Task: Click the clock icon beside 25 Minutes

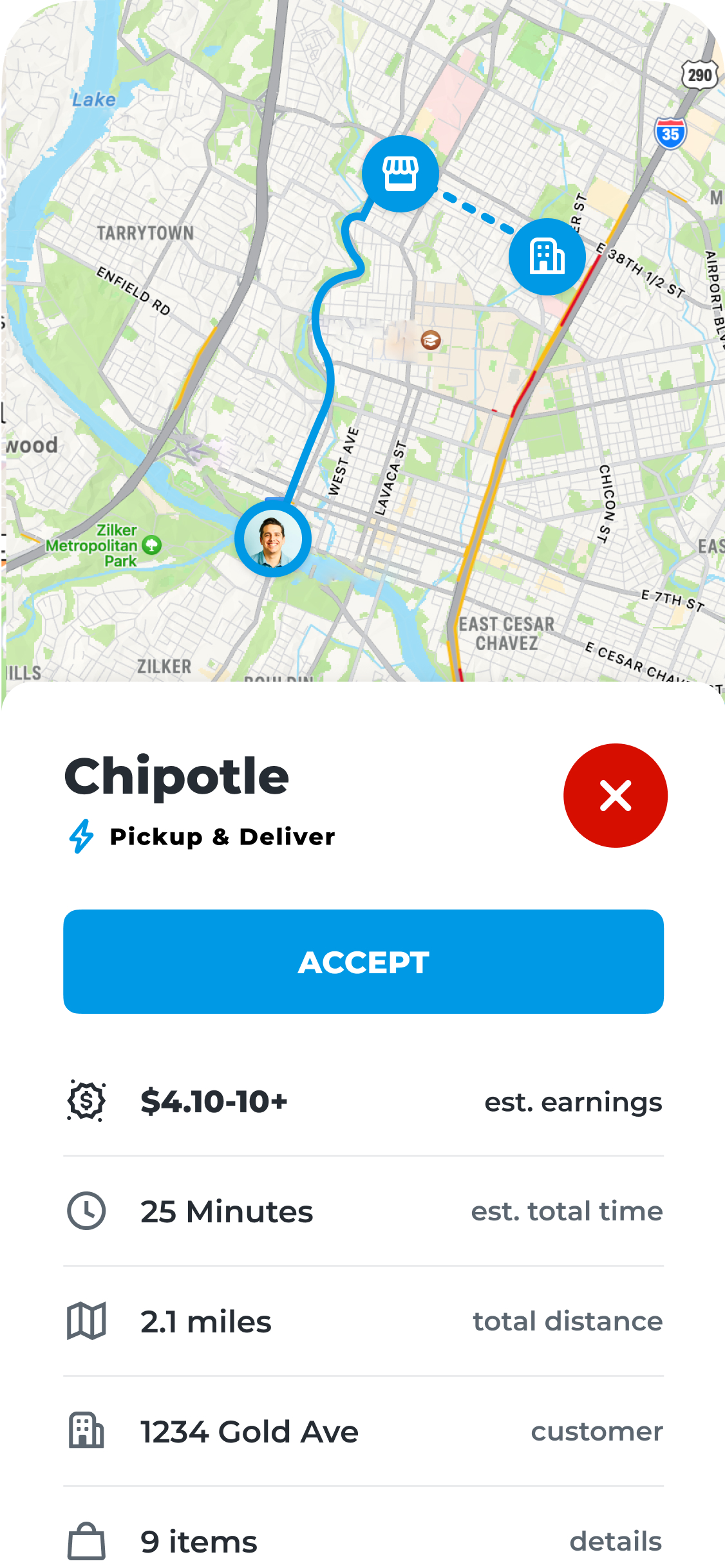Action: tap(87, 1210)
